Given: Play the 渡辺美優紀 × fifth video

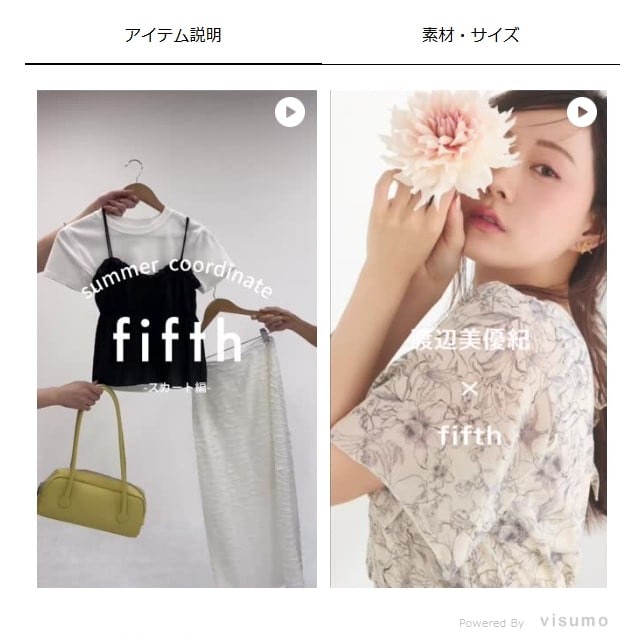Looking at the screenshot, I should [581, 112].
